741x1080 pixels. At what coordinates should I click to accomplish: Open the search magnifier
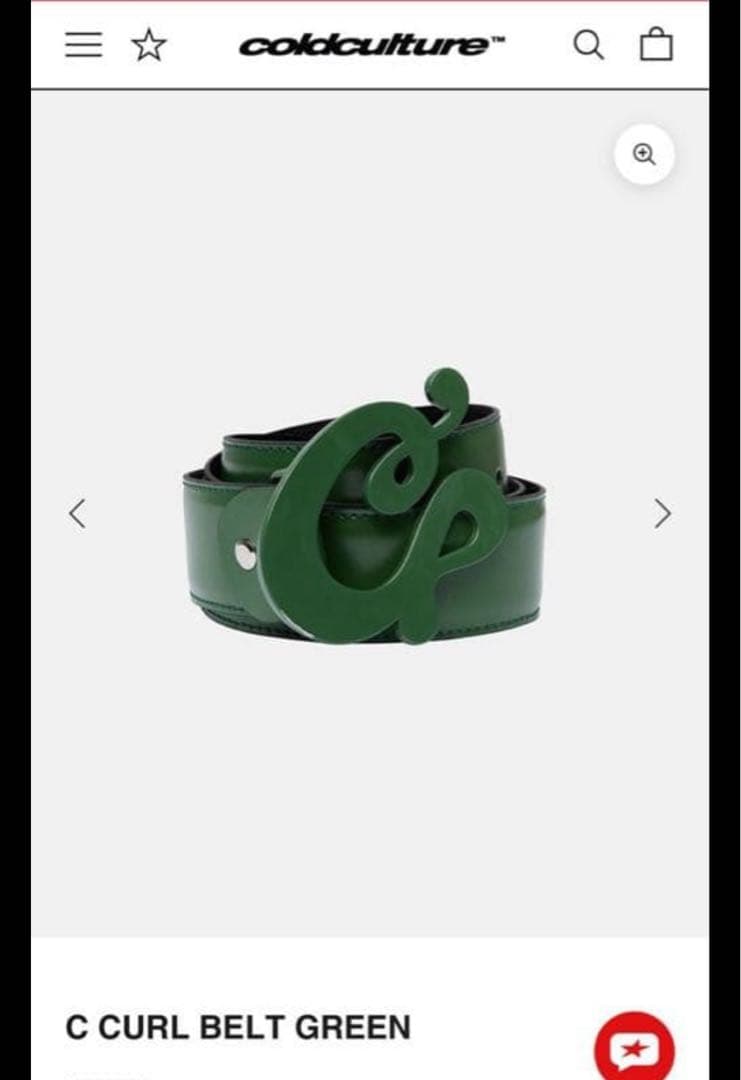[x=589, y=45]
